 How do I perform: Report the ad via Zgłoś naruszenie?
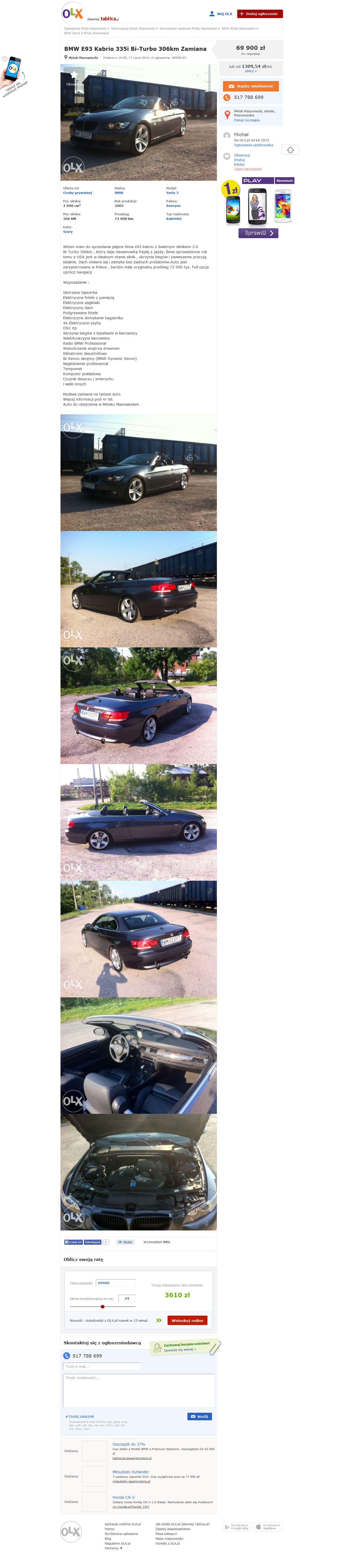[247, 169]
